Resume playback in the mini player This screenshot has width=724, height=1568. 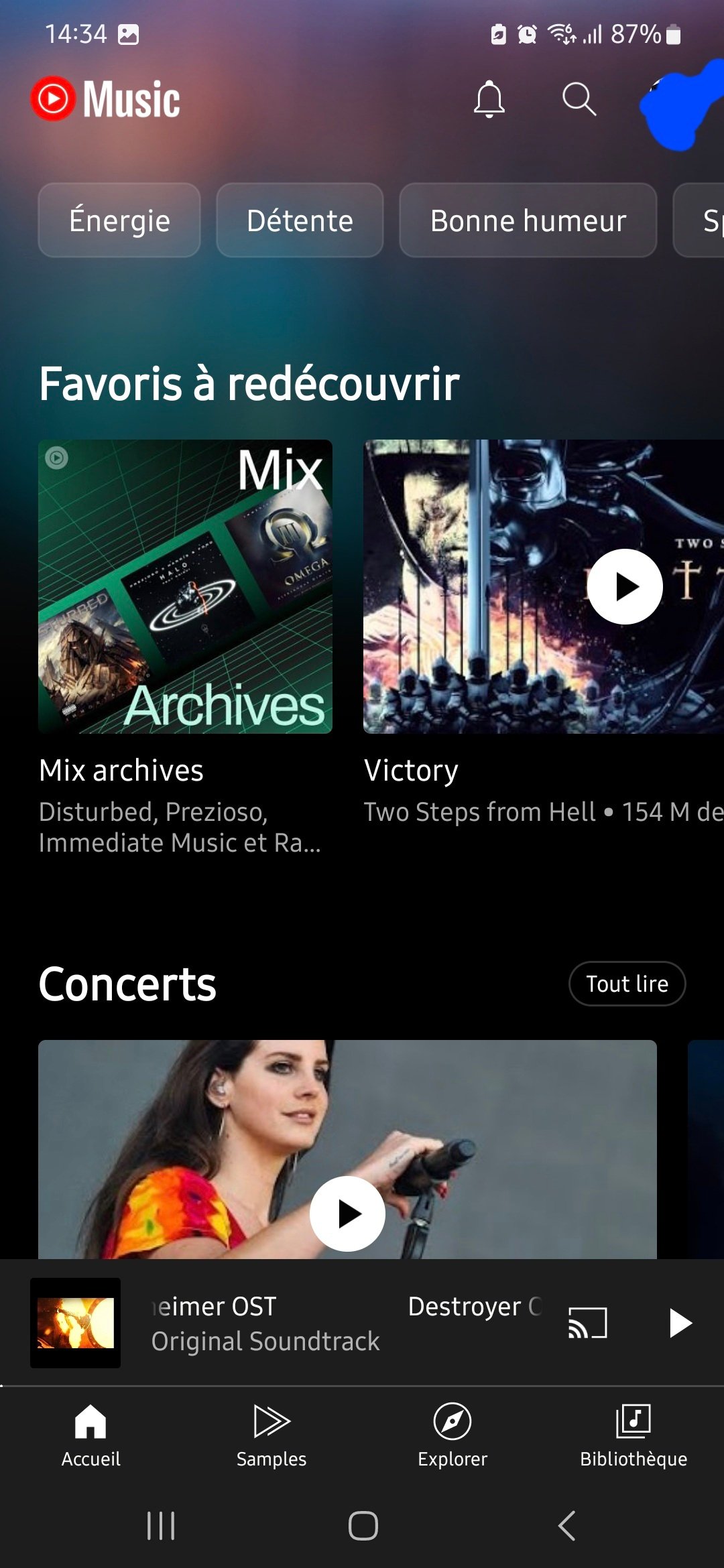[x=680, y=1323]
